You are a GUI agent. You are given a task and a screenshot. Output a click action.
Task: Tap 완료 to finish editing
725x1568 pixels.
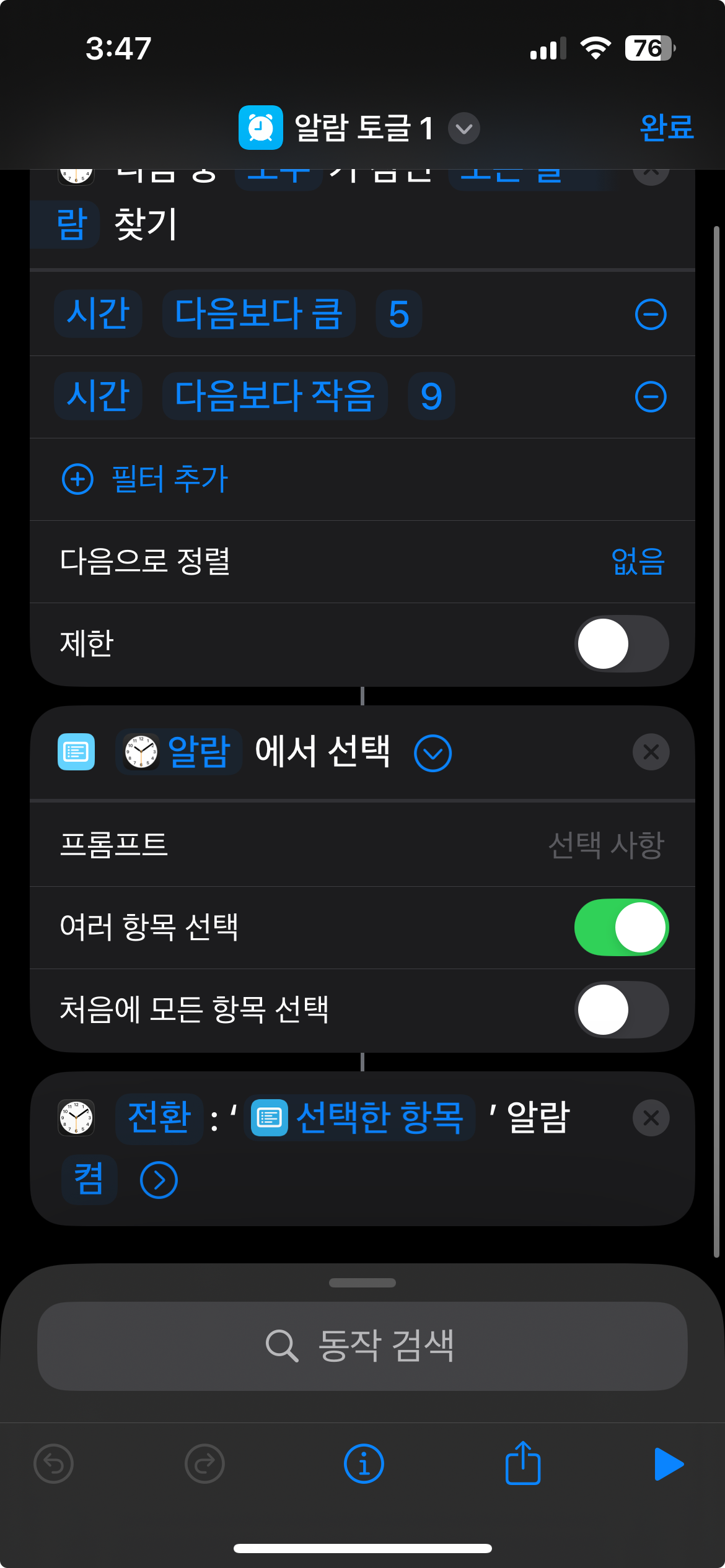pyautogui.click(x=666, y=128)
